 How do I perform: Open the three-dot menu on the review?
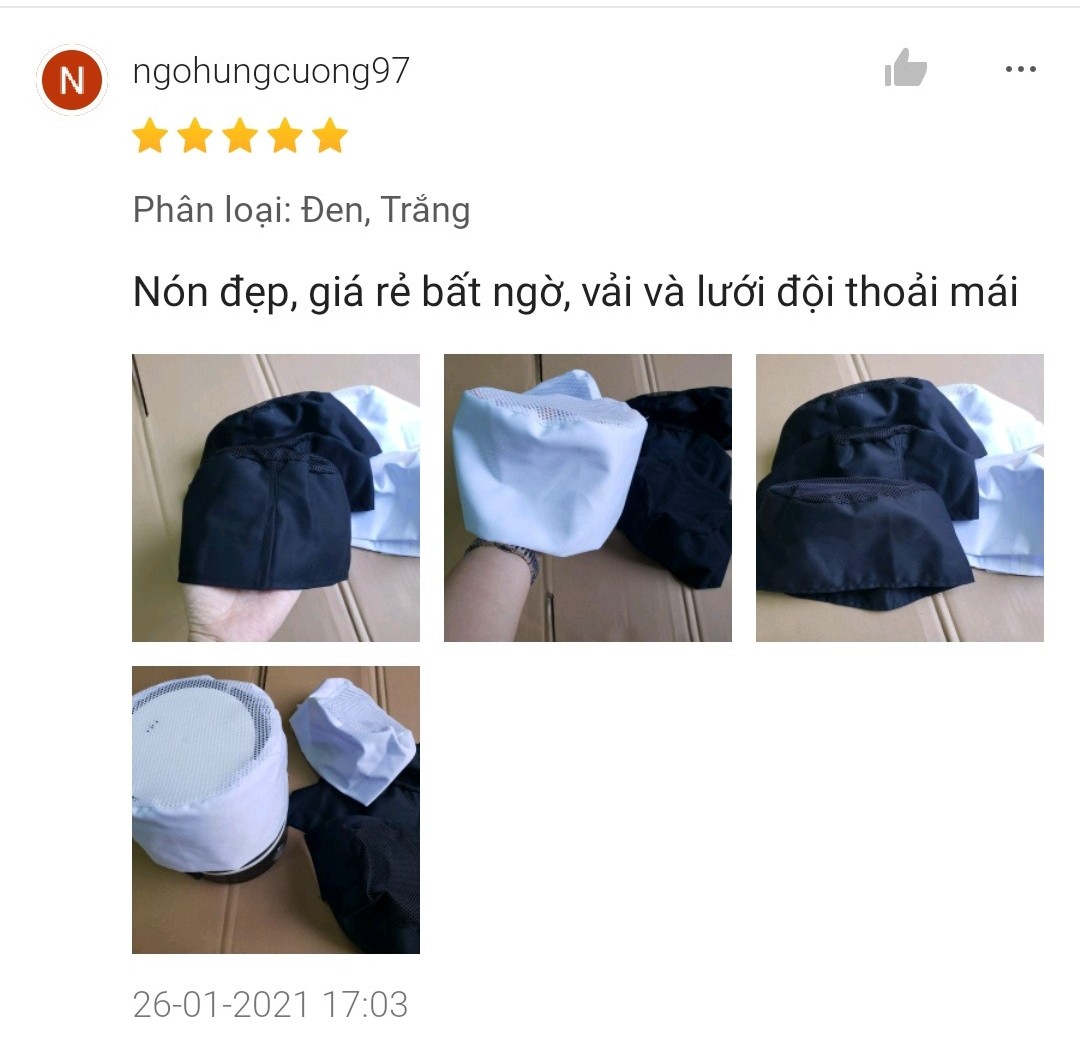pyautogui.click(x=1020, y=69)
